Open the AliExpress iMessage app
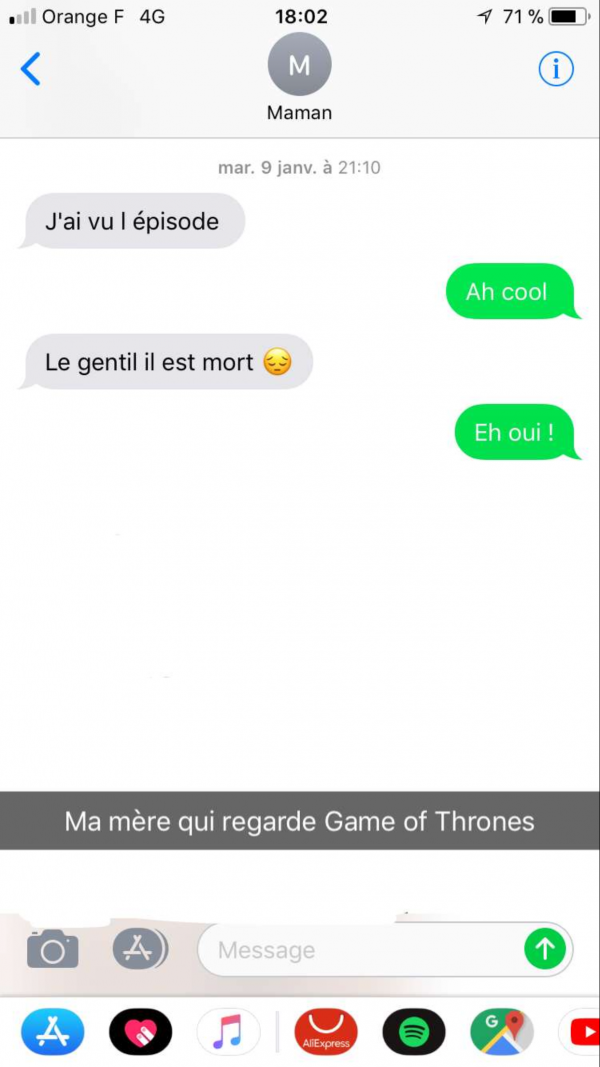The width and height of the screenshot is (600, 1067). (326, 1033)
